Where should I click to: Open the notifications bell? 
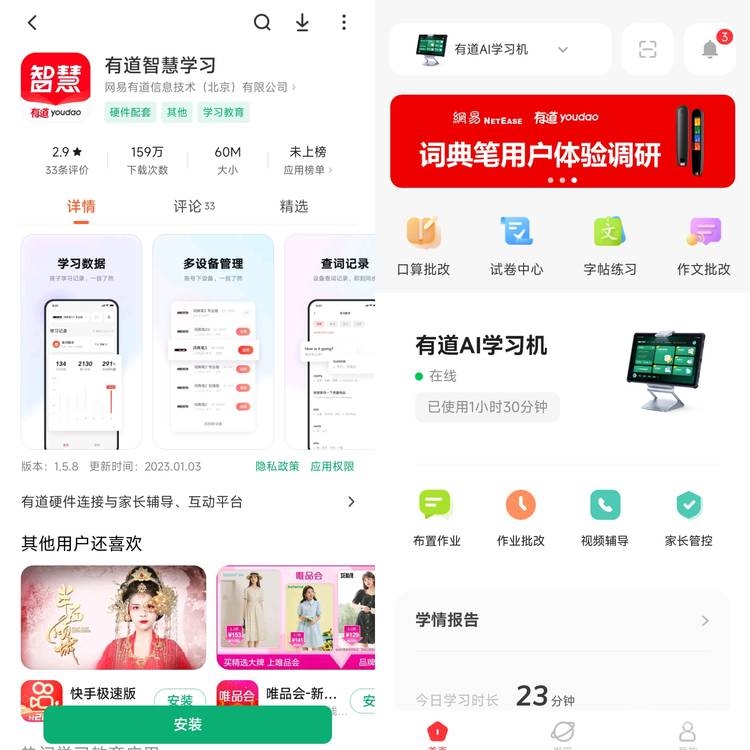pyautogui.click(x=710, y=49)
